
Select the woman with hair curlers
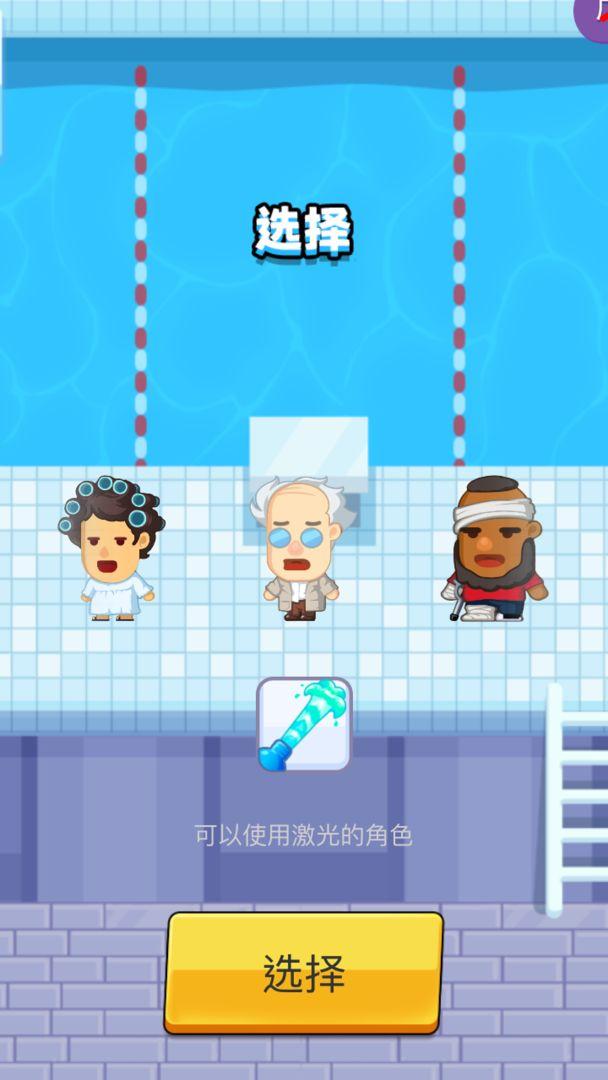pos(111,549)
